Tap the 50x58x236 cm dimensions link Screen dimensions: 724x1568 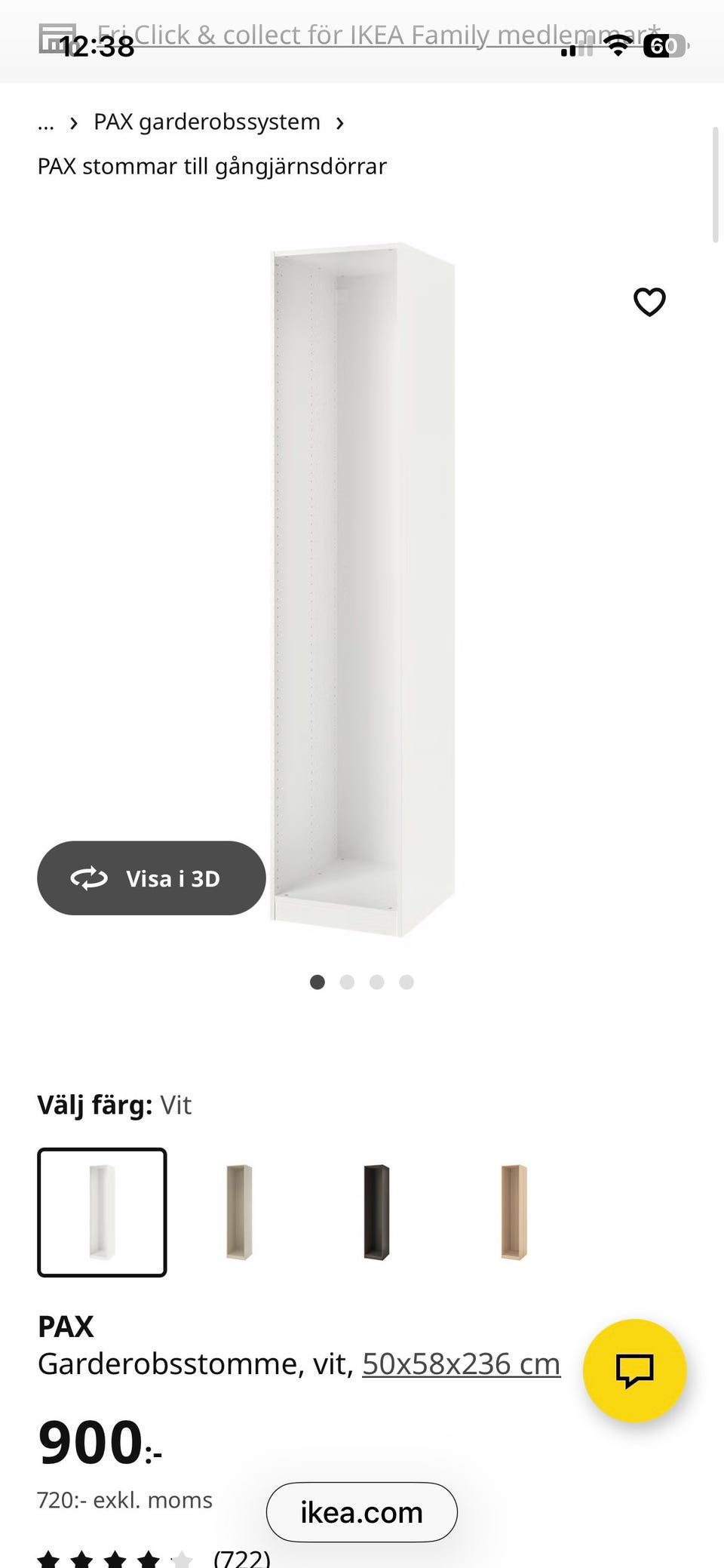pos(461,1363)
